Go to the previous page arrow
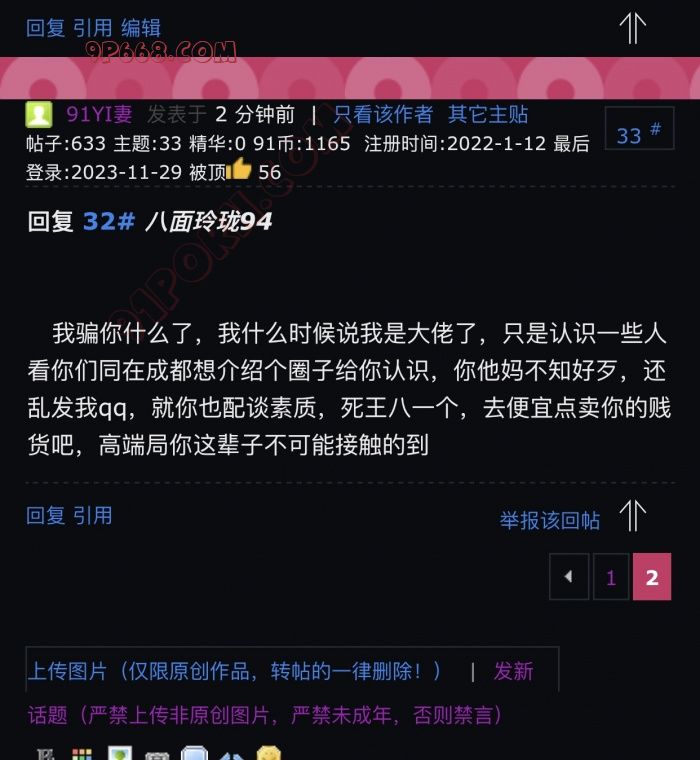The width and height of the screenshot is (700, 760). click(x=569, y=577)
